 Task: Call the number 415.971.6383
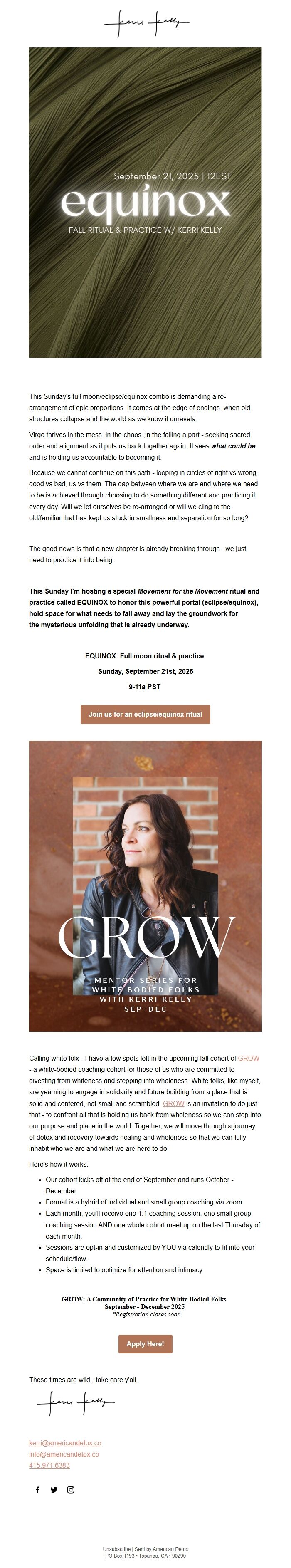(x=49, y=1465)
